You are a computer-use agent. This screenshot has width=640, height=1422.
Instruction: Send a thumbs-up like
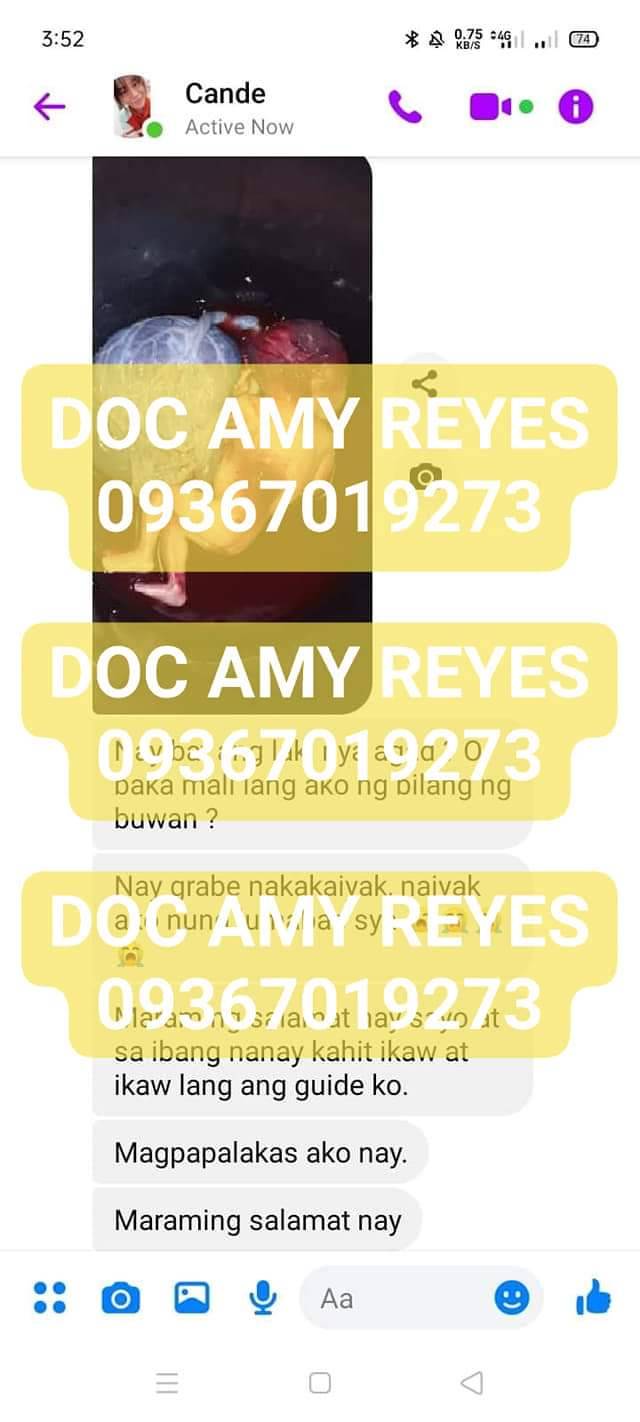coord(593,1298)
